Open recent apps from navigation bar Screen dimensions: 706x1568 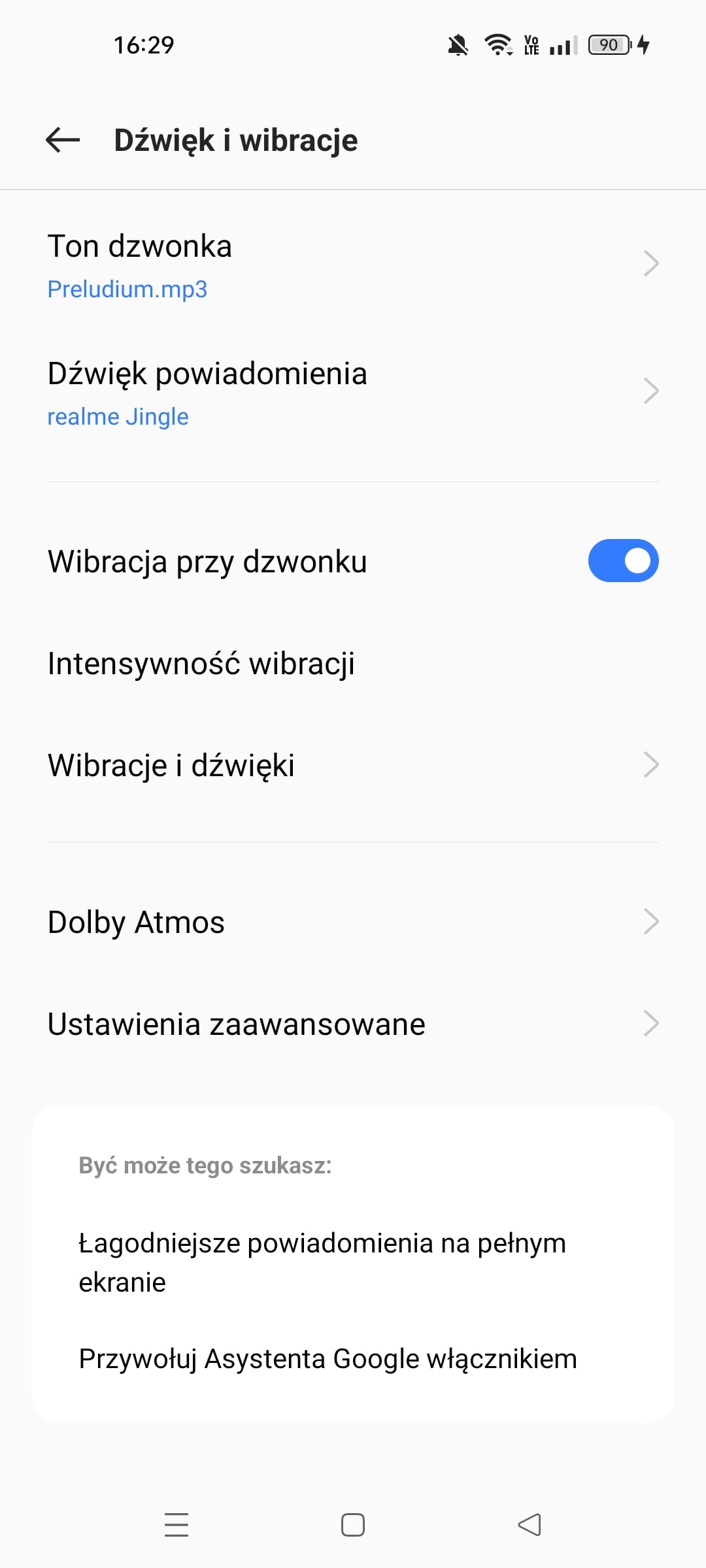(176, 1525)
